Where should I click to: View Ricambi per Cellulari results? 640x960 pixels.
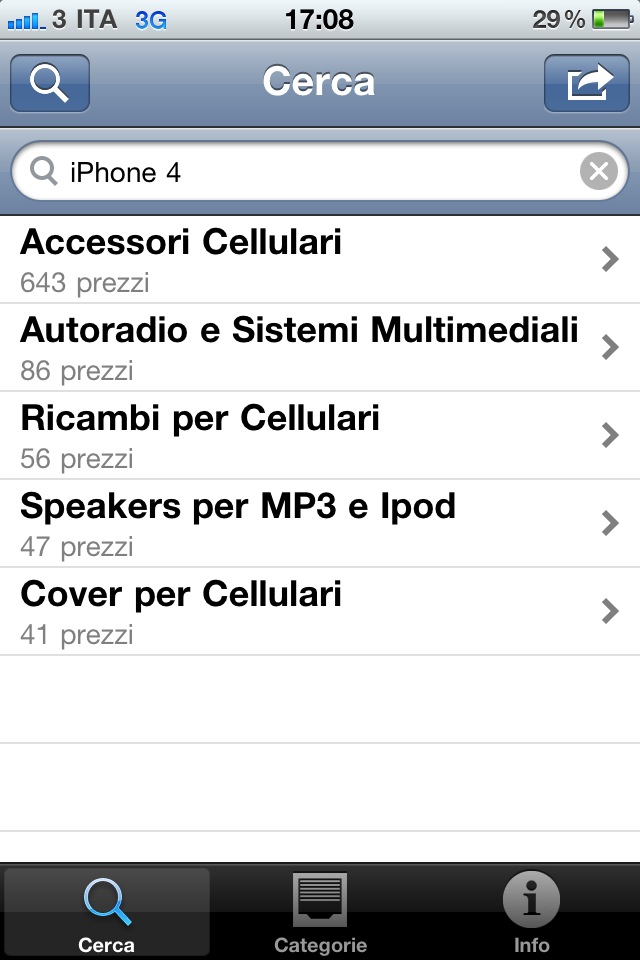point(320,435)
